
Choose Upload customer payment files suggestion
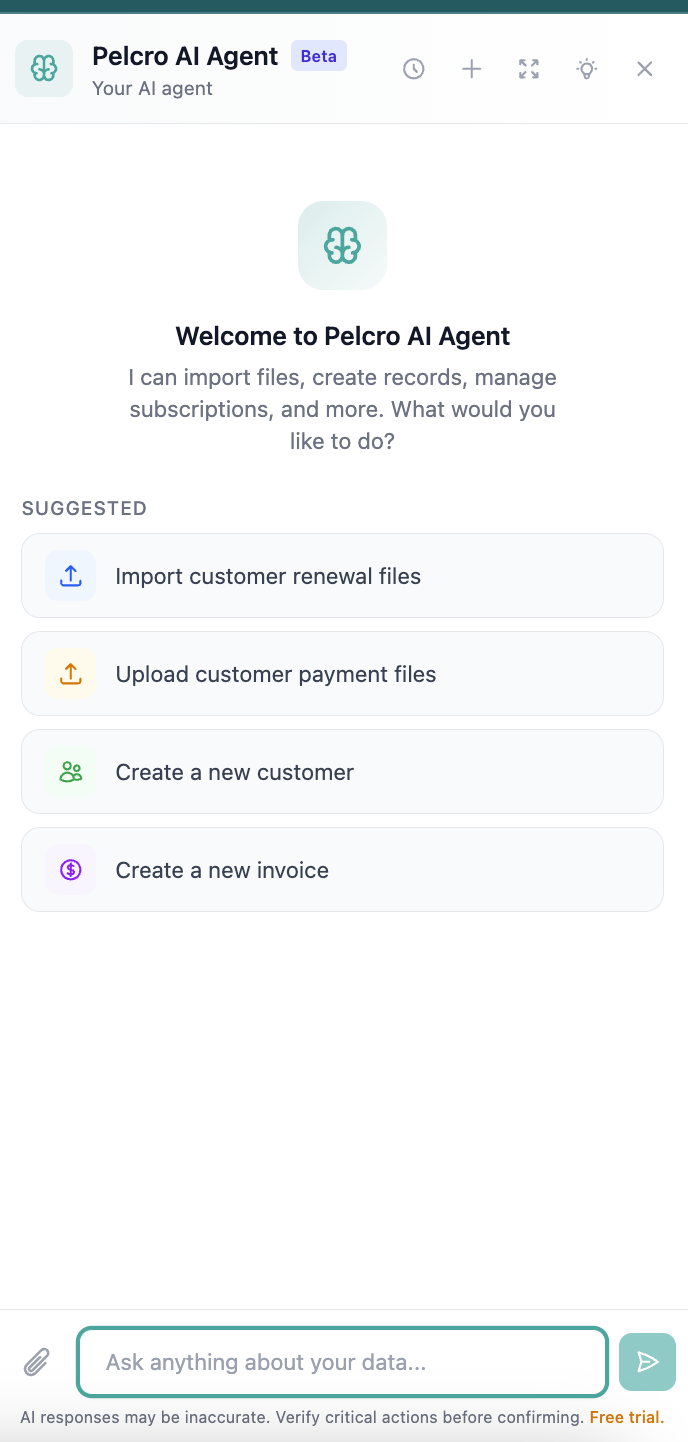342,674
